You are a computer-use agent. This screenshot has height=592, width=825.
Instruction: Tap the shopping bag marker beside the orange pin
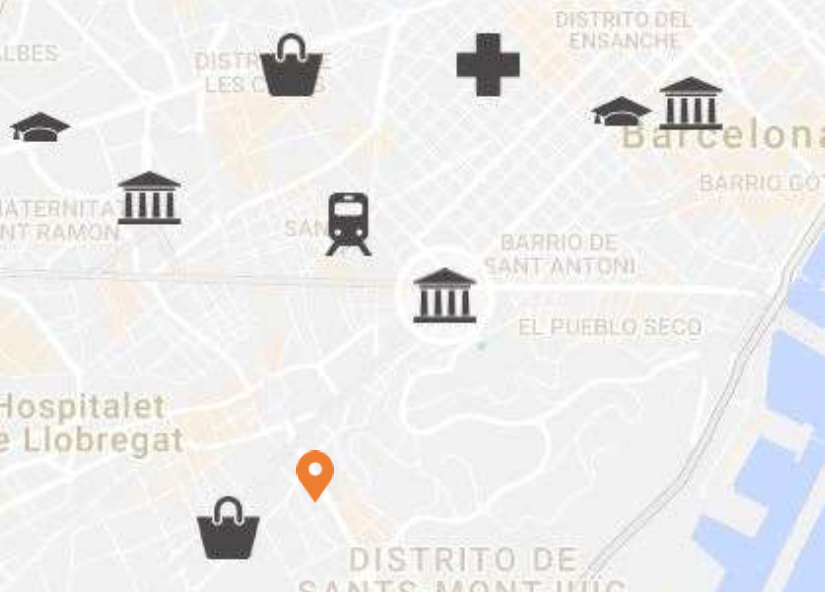[x=228, y=529]
